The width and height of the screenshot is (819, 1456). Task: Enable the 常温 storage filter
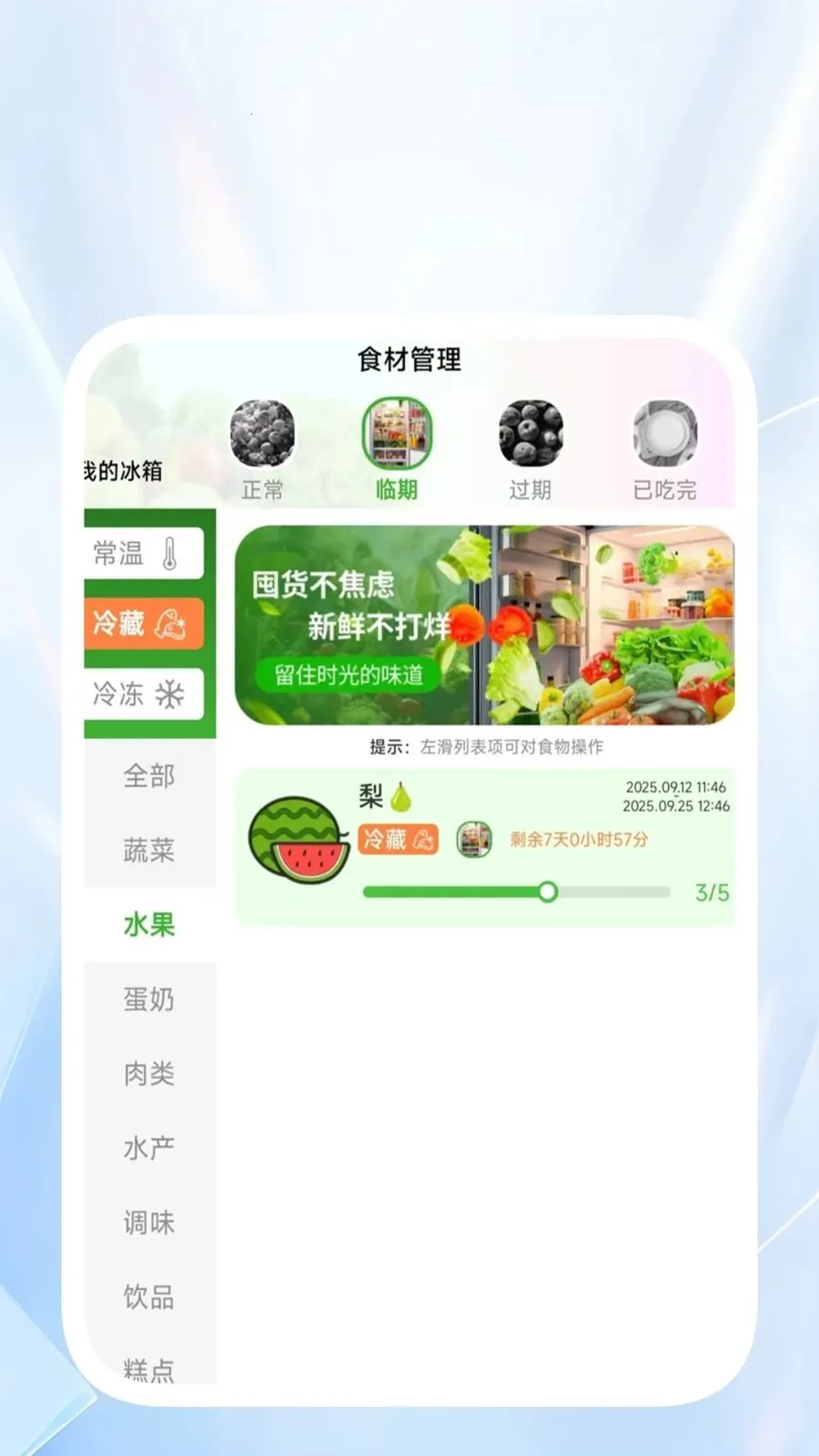click(x=143, y=552)
